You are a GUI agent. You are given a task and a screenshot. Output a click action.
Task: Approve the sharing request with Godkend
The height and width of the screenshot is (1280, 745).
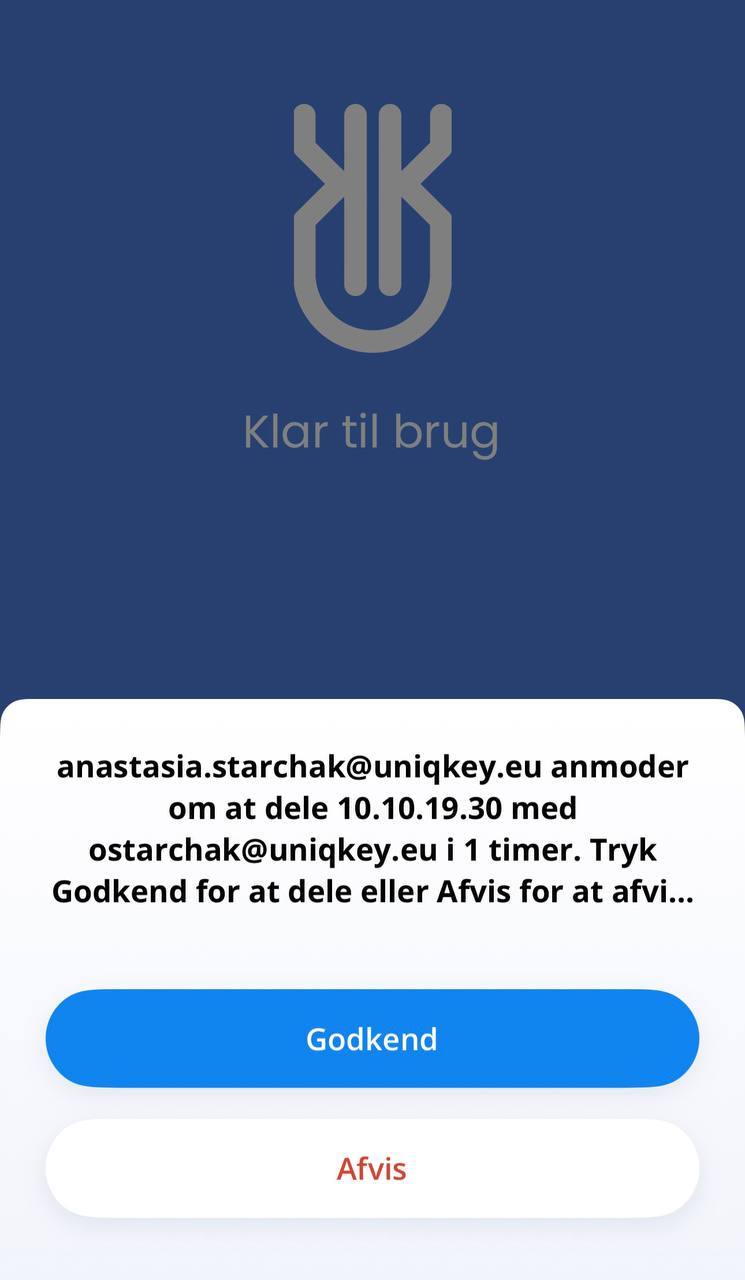coord(372,1038)
